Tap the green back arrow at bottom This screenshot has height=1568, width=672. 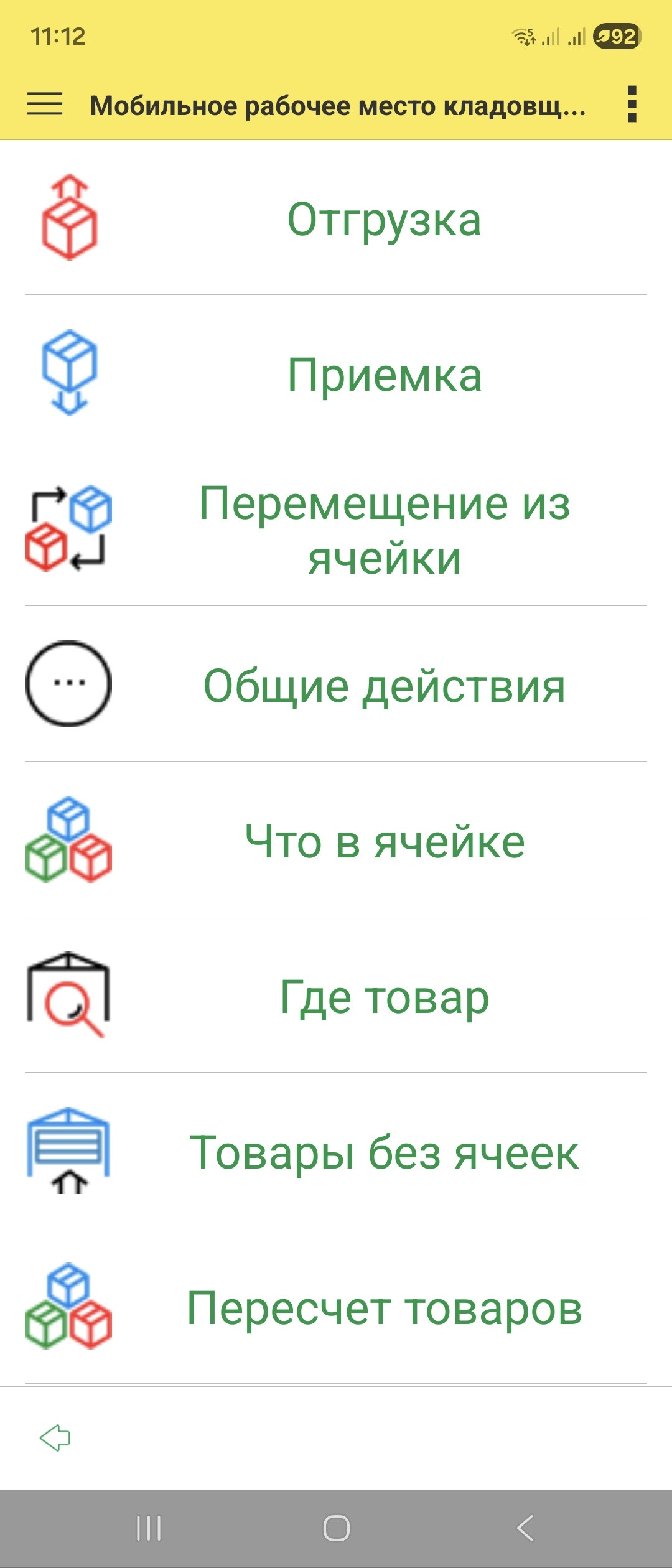click(x=55, y=1437)
